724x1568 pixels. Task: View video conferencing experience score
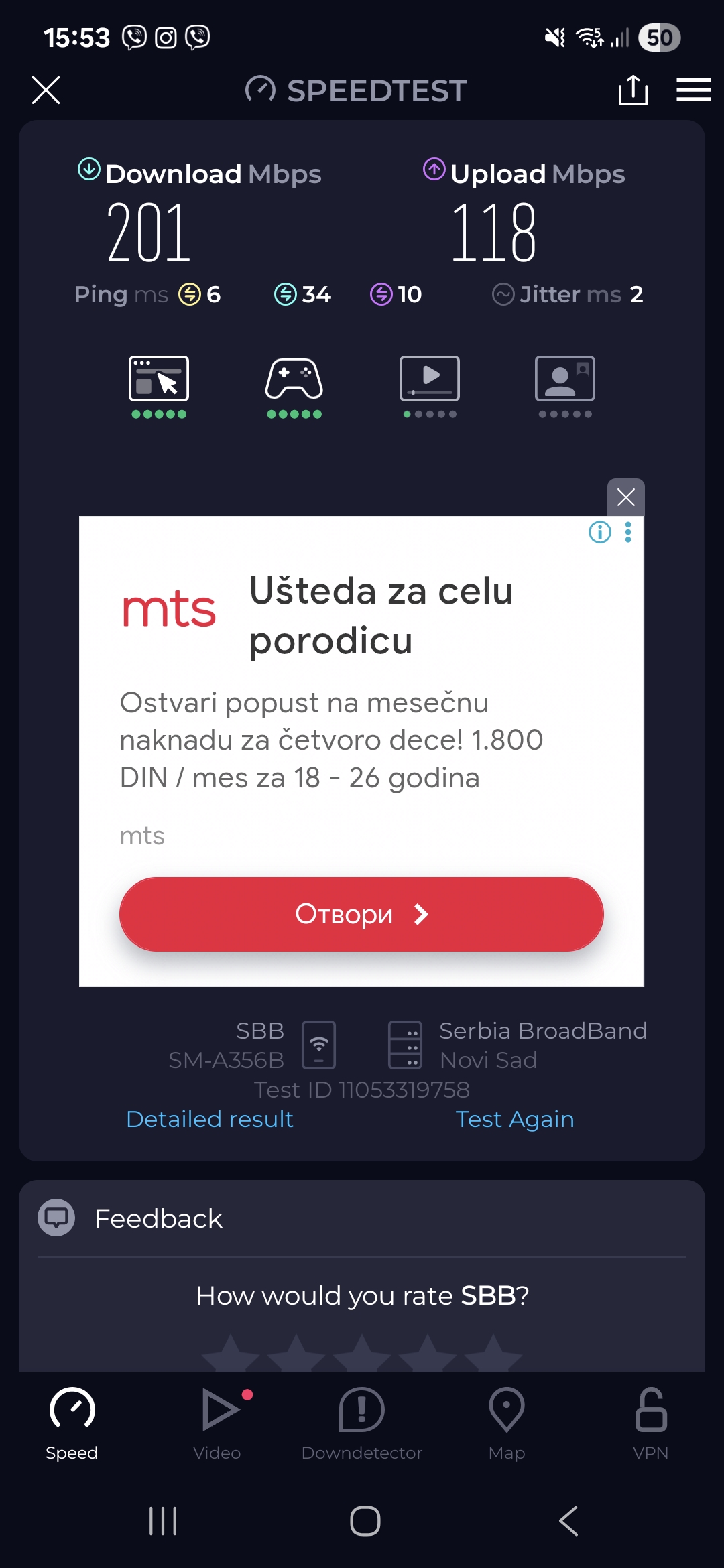point(565,387)
